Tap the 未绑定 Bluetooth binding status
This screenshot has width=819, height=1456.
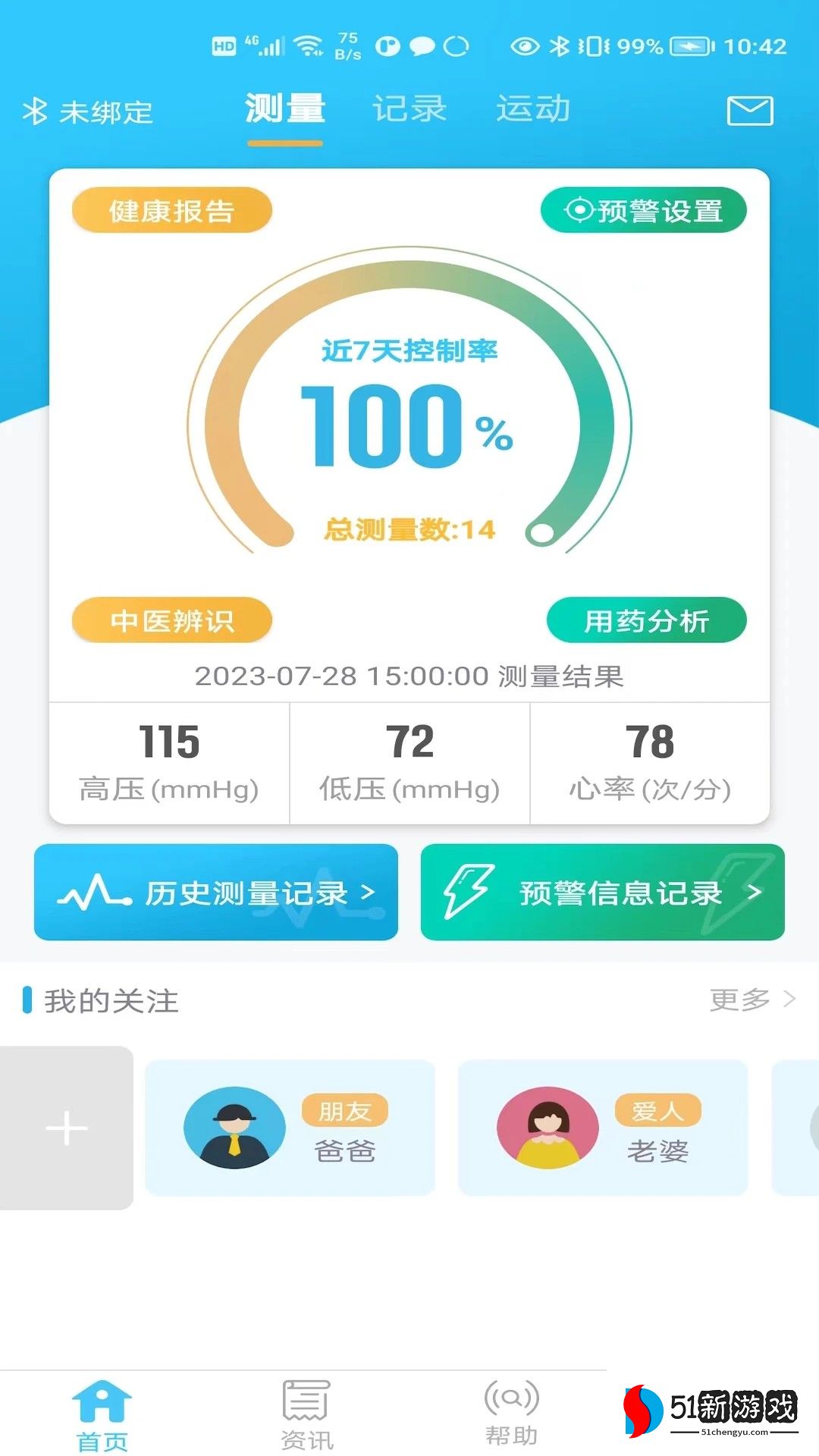point(89,112)
